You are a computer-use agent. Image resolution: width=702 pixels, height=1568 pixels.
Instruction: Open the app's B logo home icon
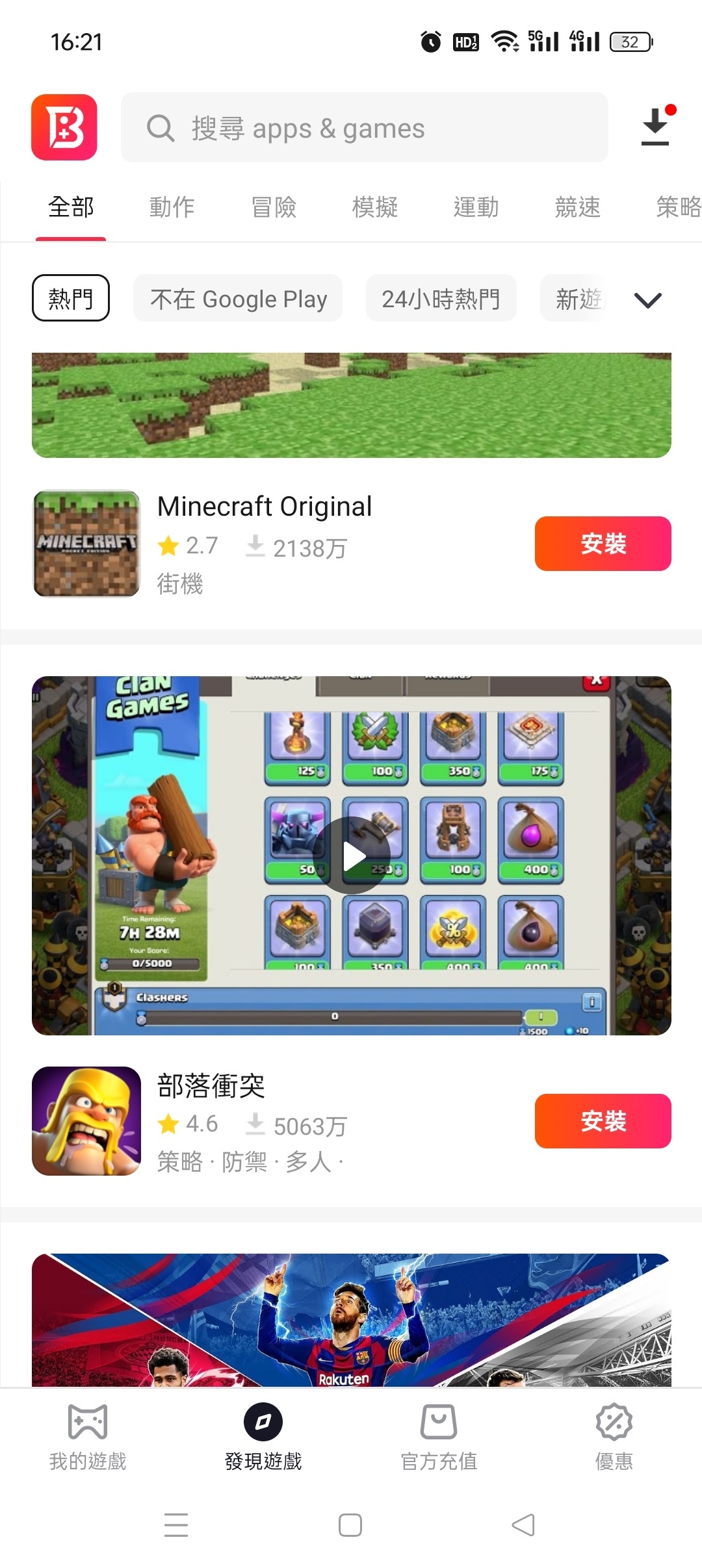click(x=64, y=128)
